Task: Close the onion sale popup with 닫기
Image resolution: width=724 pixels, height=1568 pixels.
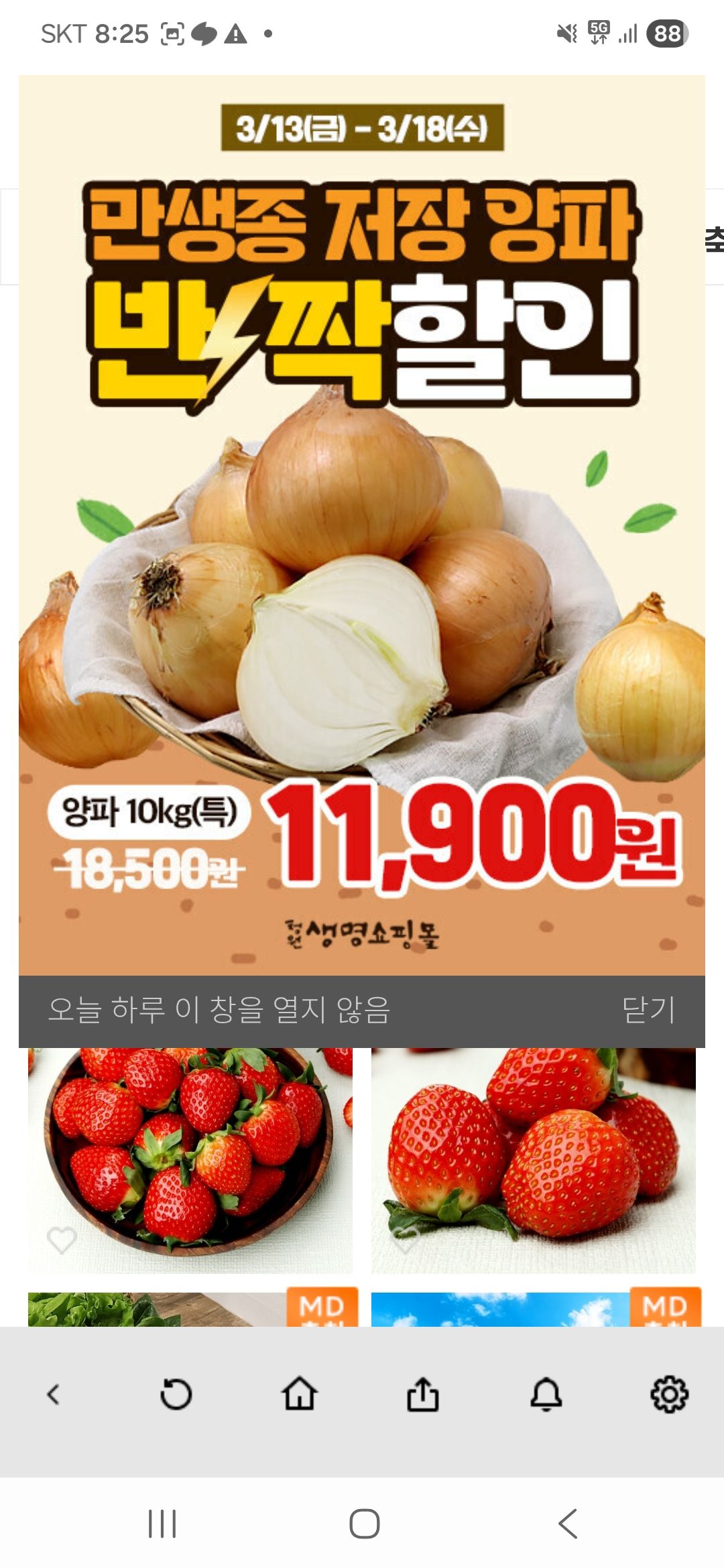Action: tap(648, 1010)
